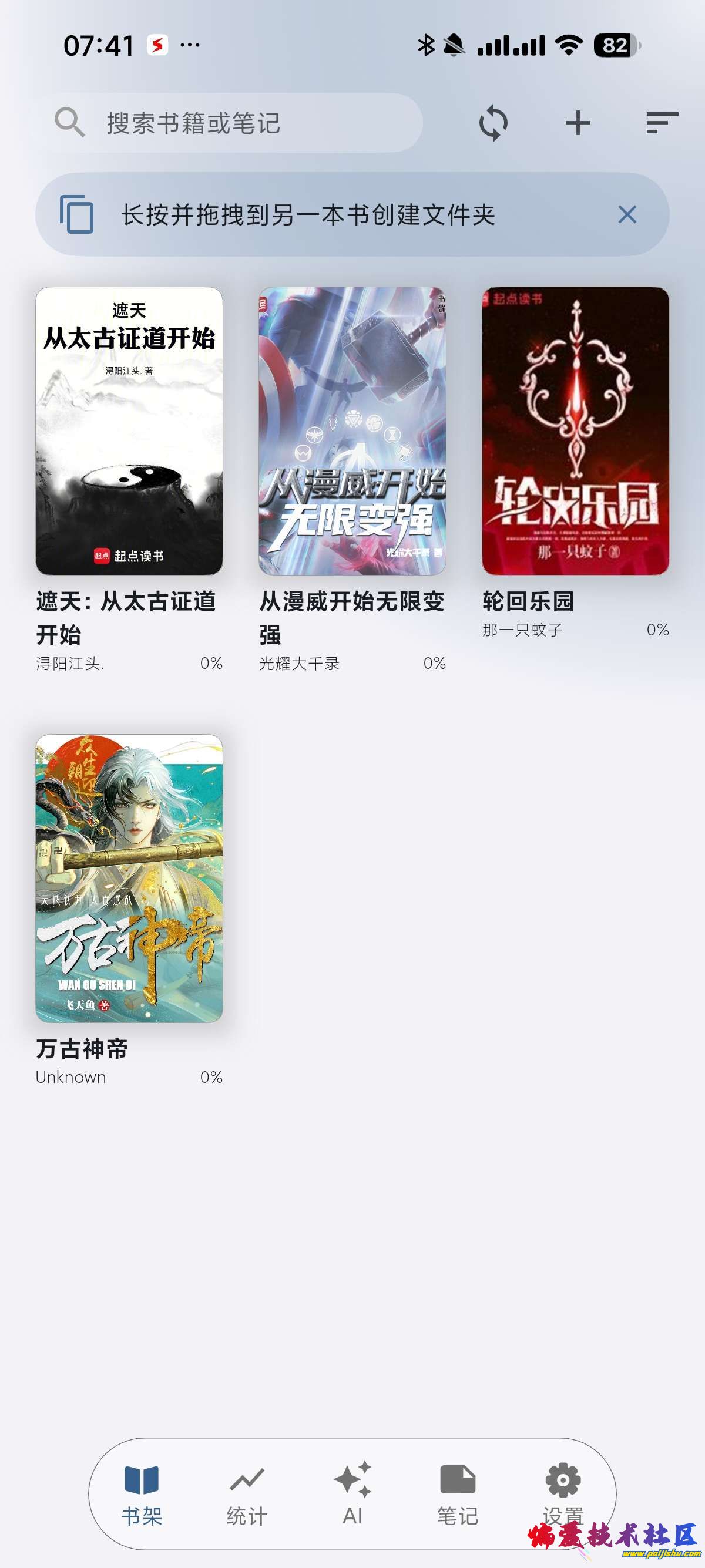The height and width of the screenshot is (1568, 705).
Task: Dismiss the folder creation tip banner
Action: tap(627, 214)
